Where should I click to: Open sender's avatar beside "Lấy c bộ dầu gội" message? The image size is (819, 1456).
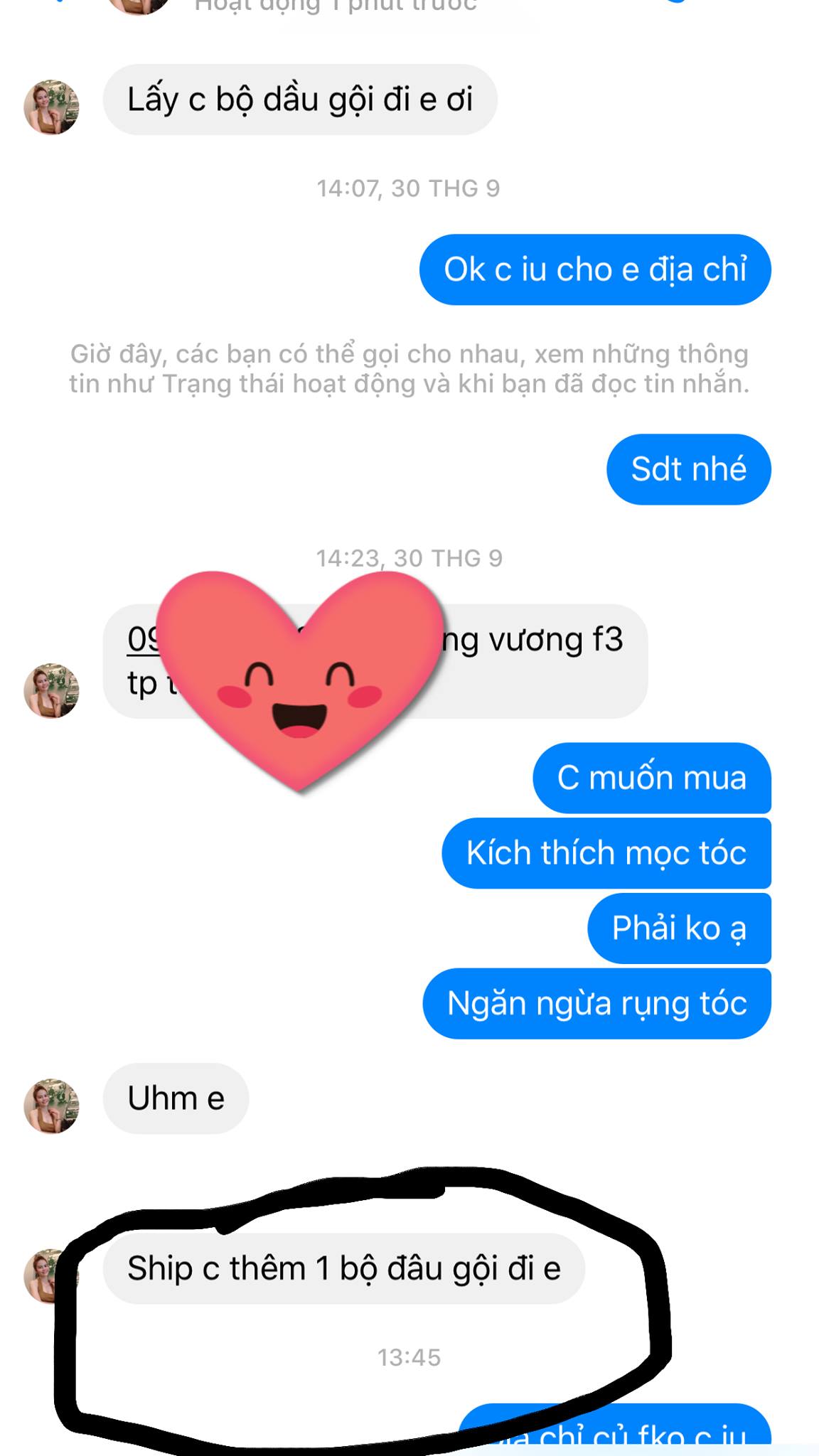[51, 107]
